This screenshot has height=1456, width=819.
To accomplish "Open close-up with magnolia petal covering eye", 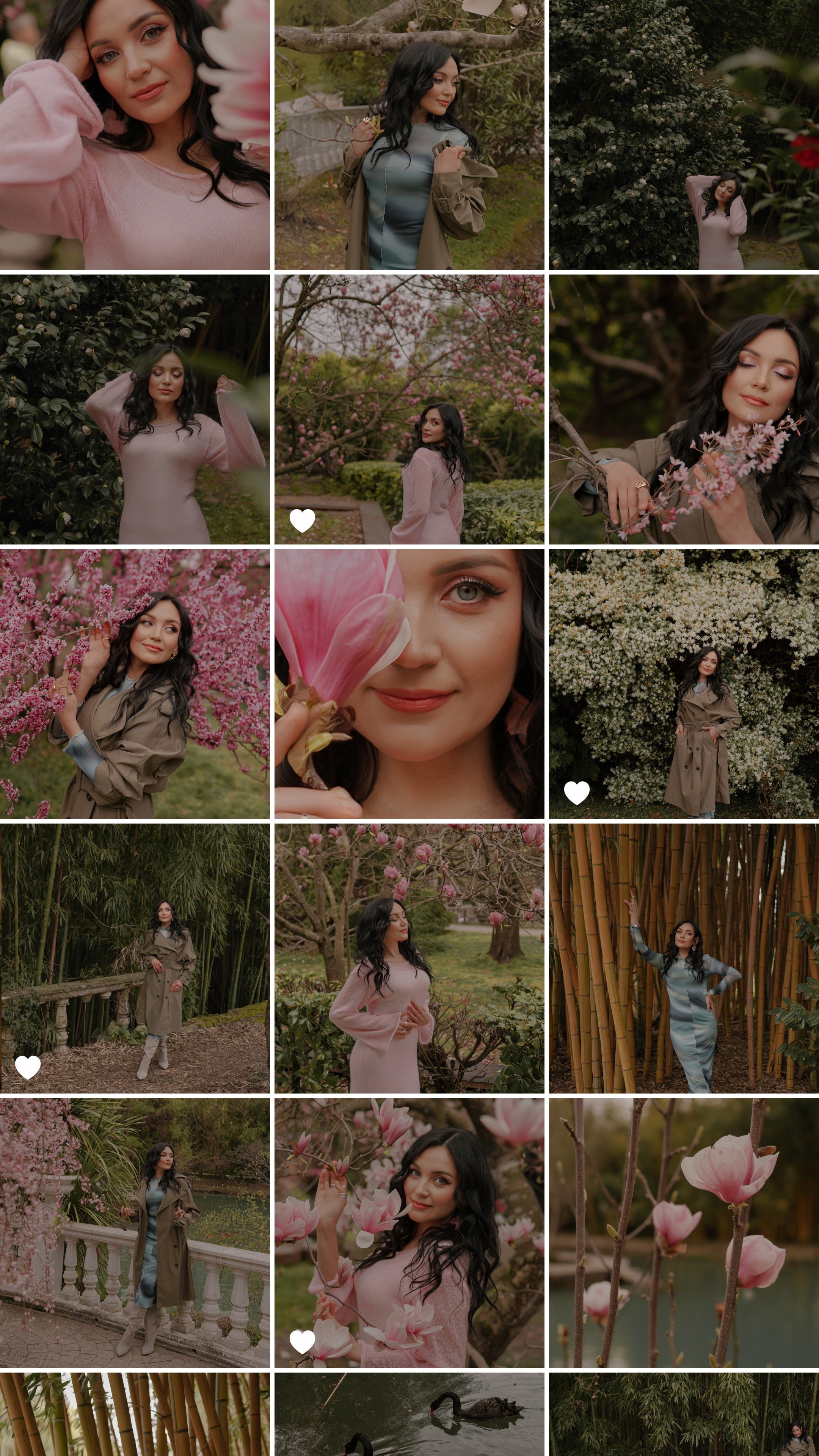I will point(409,684).
